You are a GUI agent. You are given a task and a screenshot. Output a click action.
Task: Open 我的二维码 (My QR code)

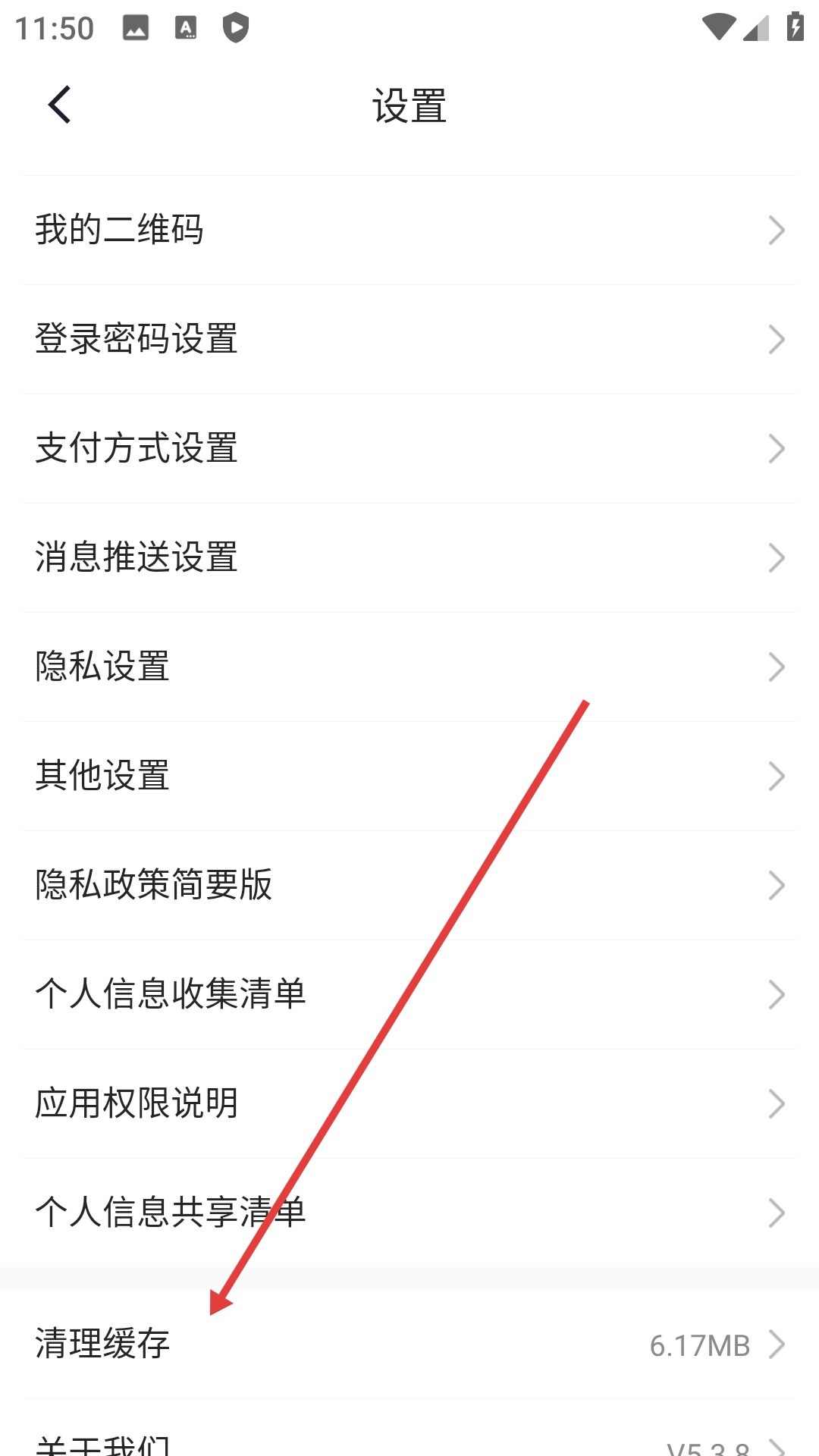click(409, 230)
